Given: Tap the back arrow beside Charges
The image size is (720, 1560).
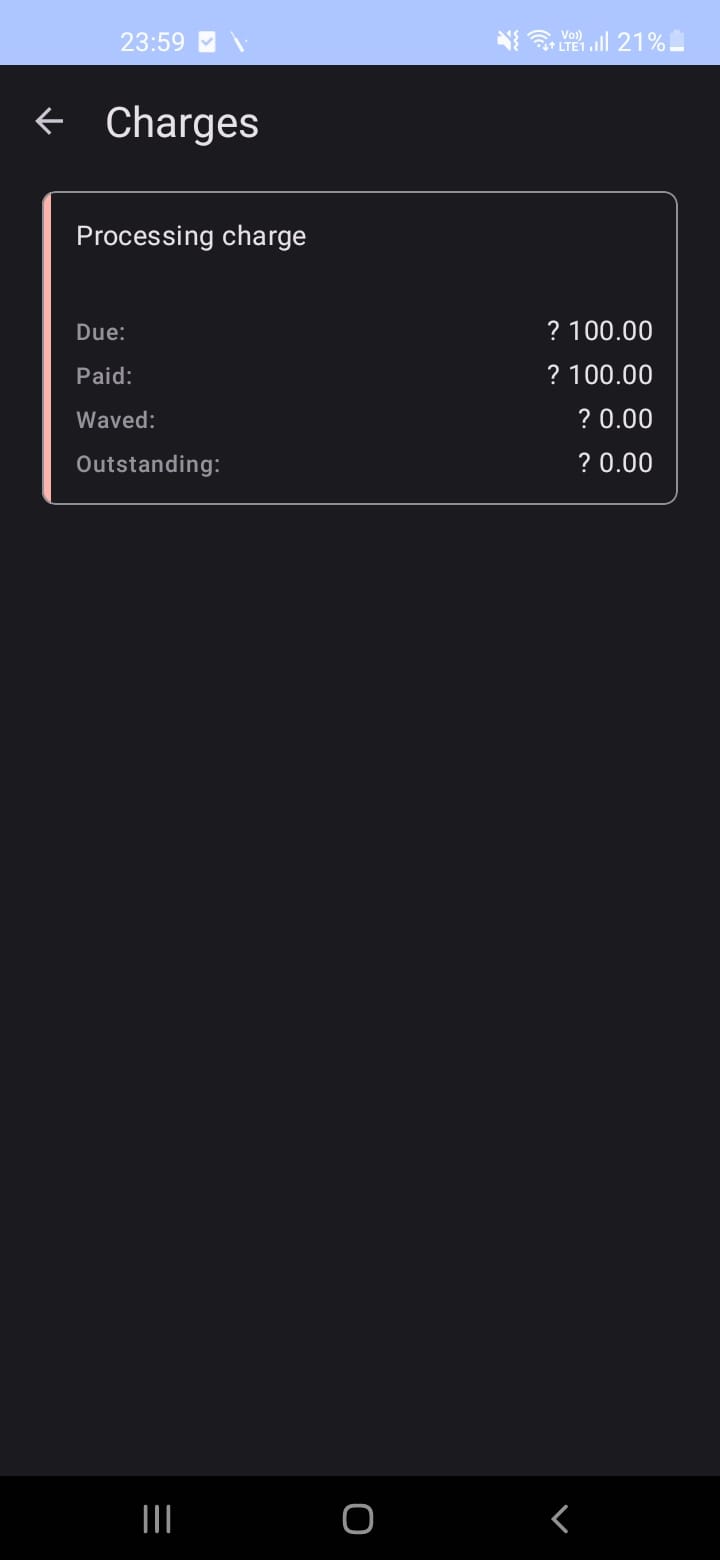Looking at the screenshot, I should click(x=48, y=121).
